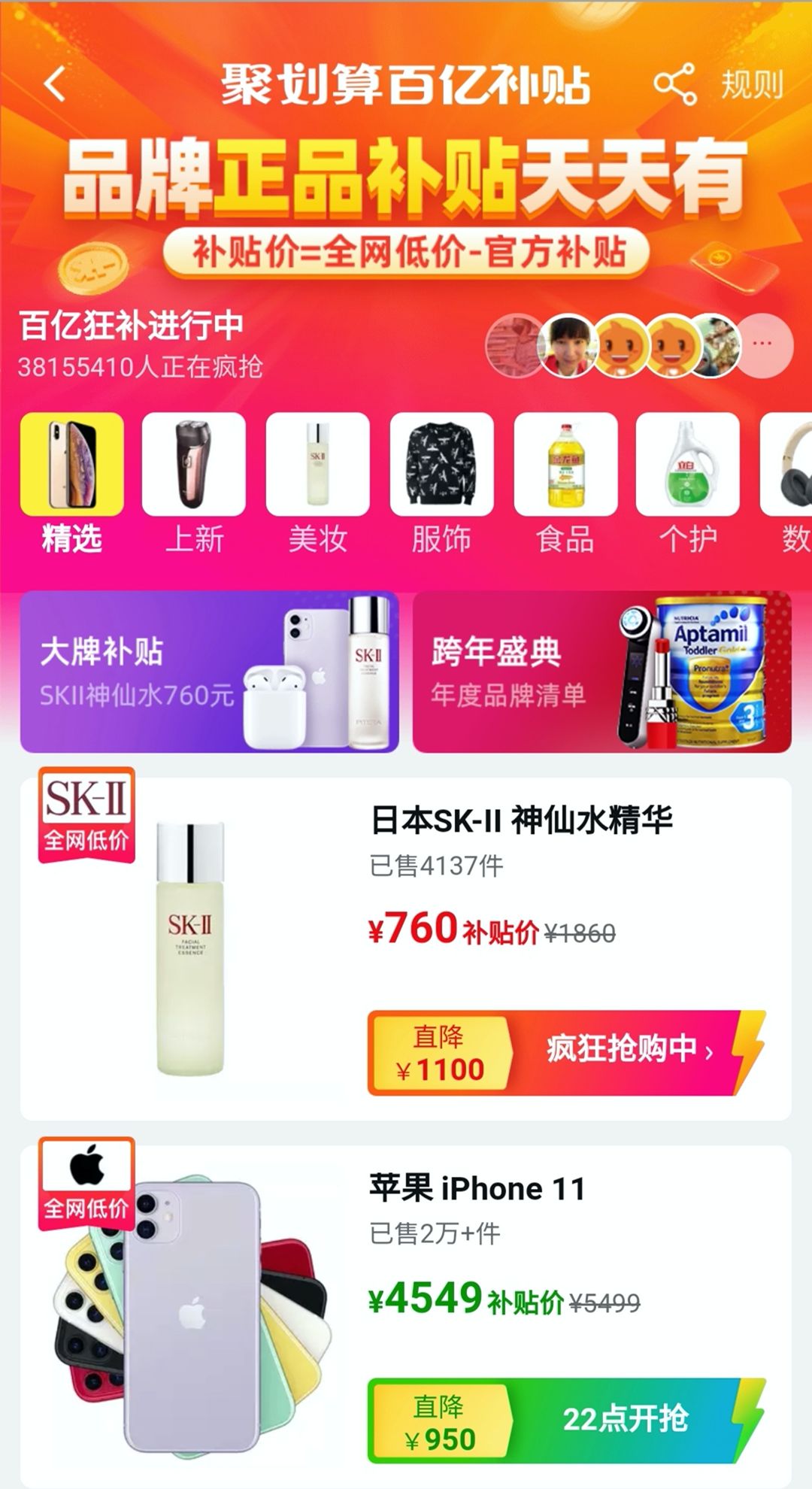Expand the participant avatars' more dots
This screenshot has width=812, height=1489.
[x=763, y=344]
